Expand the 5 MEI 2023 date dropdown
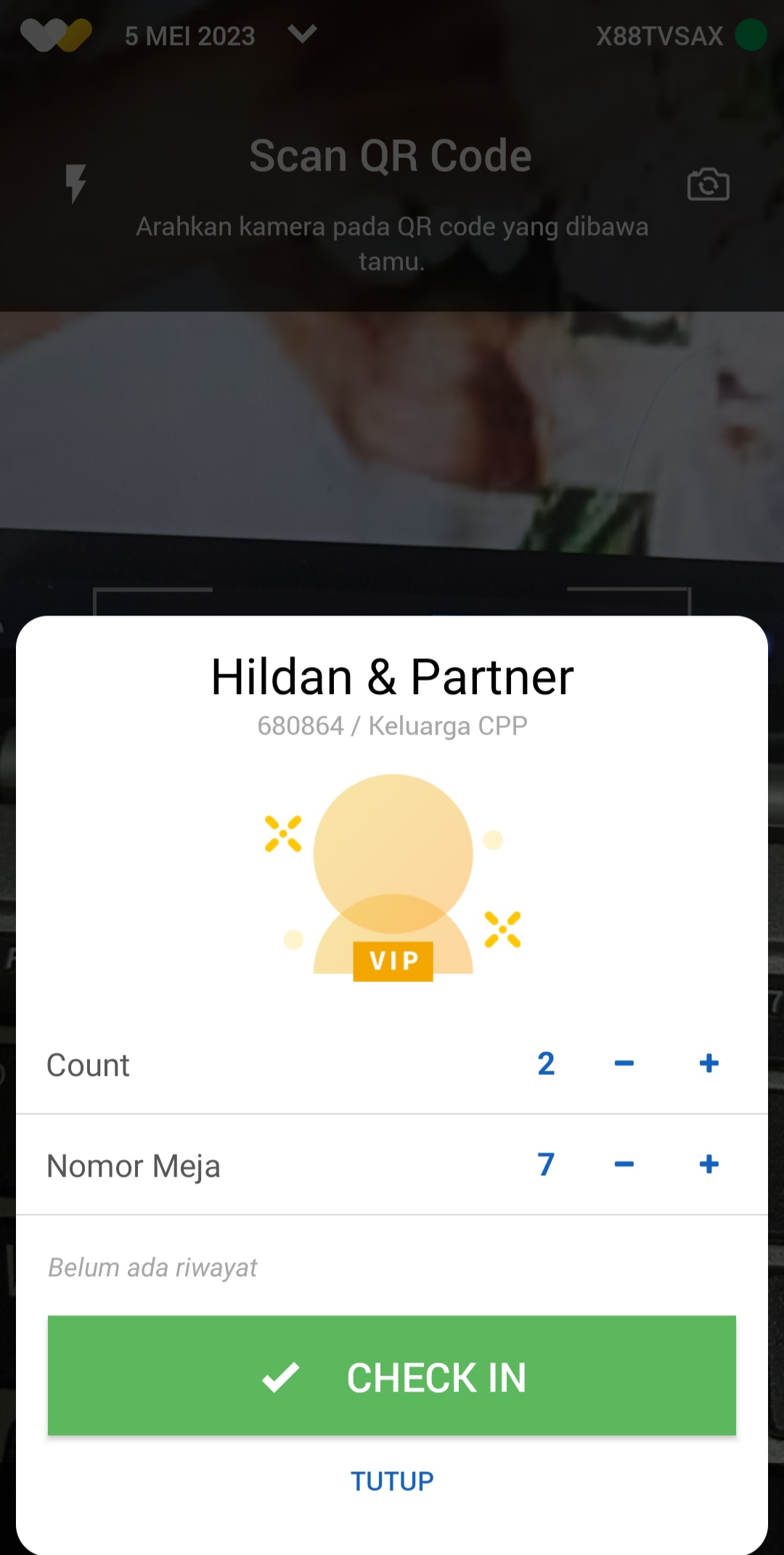The image size is (784, 1555). pyautogui.click(x=301, y=34)
